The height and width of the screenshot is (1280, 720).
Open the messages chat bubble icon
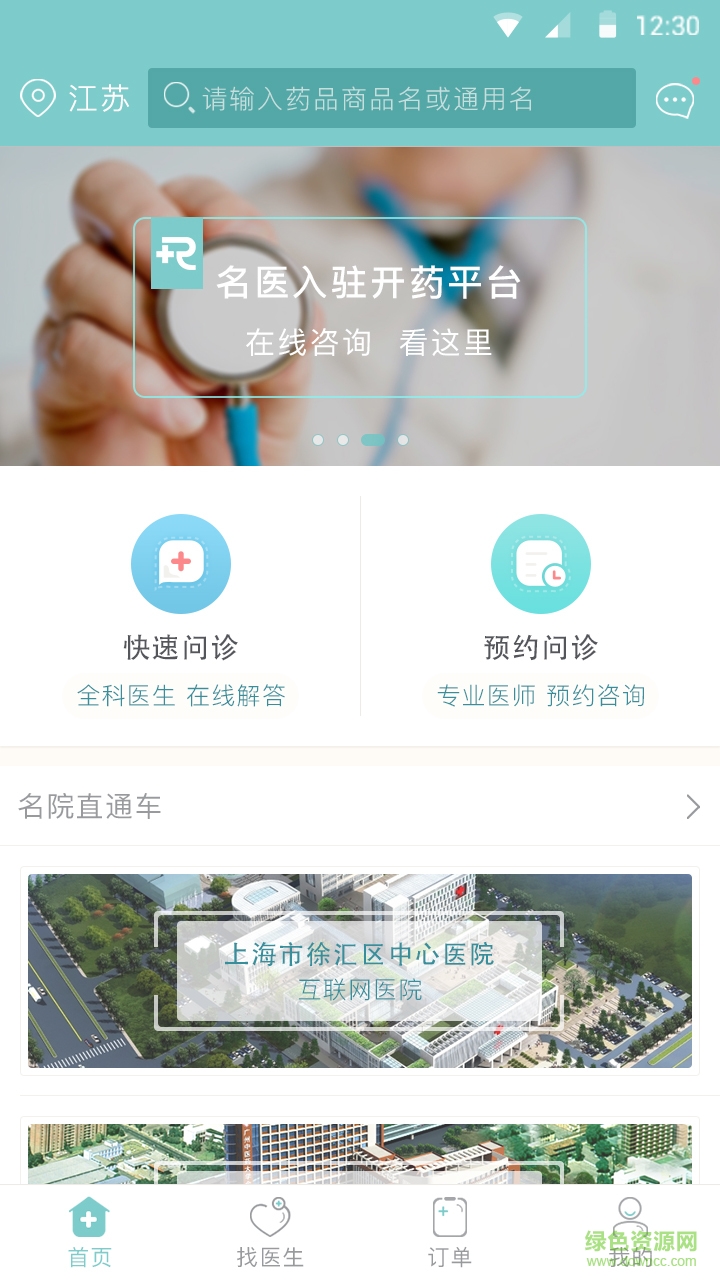[675, 99]
